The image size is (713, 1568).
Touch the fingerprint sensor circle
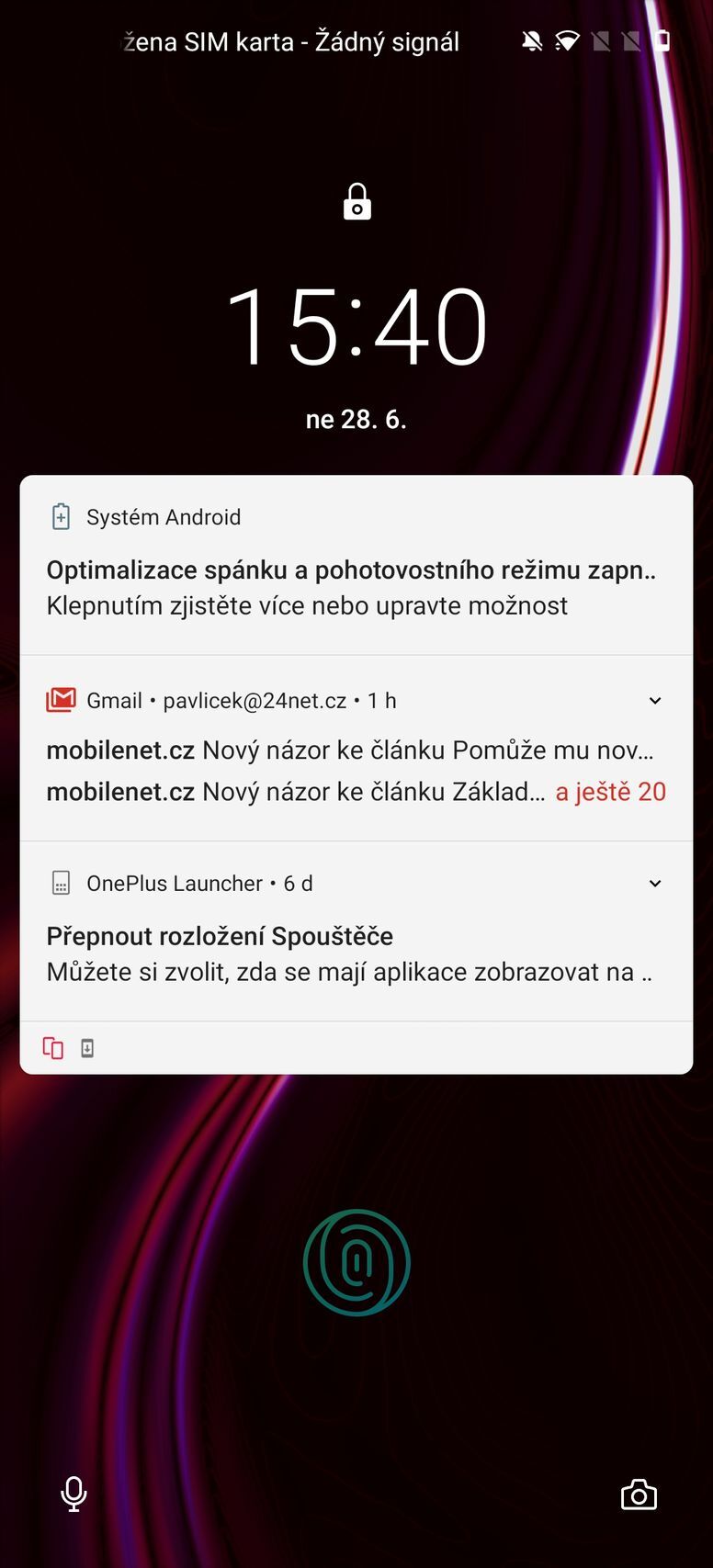coord(357,1261)
